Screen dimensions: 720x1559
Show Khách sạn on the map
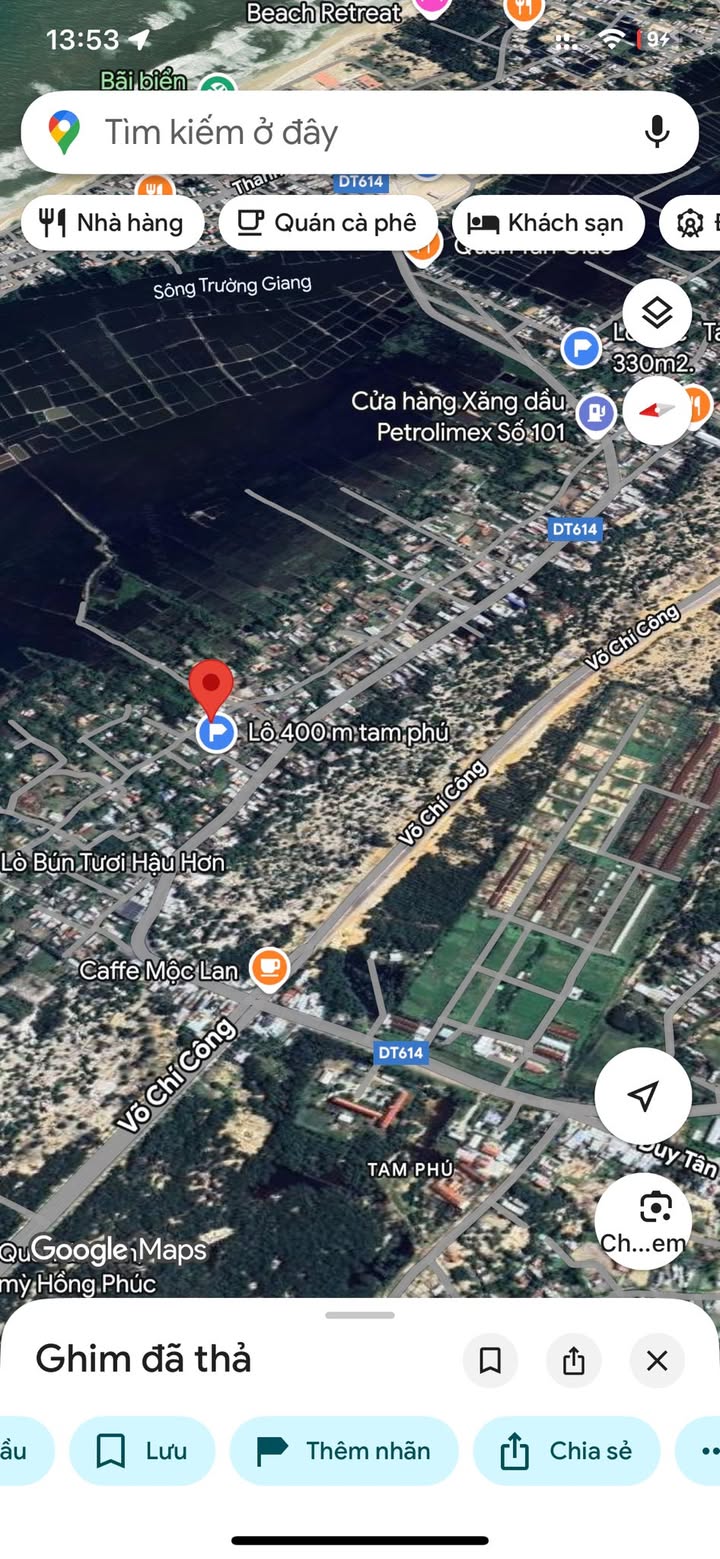(x=545, y=222)
